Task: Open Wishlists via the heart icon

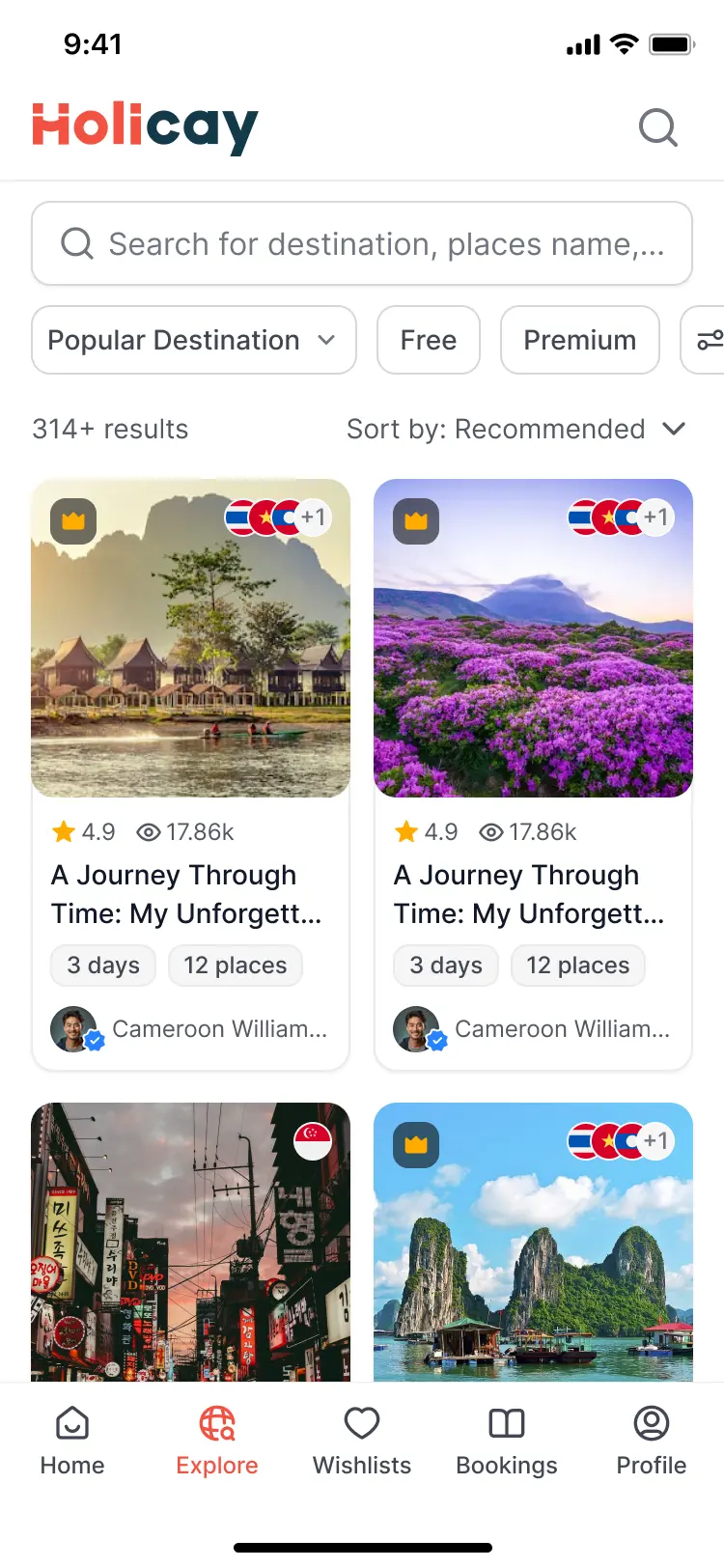Action: 361,1422
